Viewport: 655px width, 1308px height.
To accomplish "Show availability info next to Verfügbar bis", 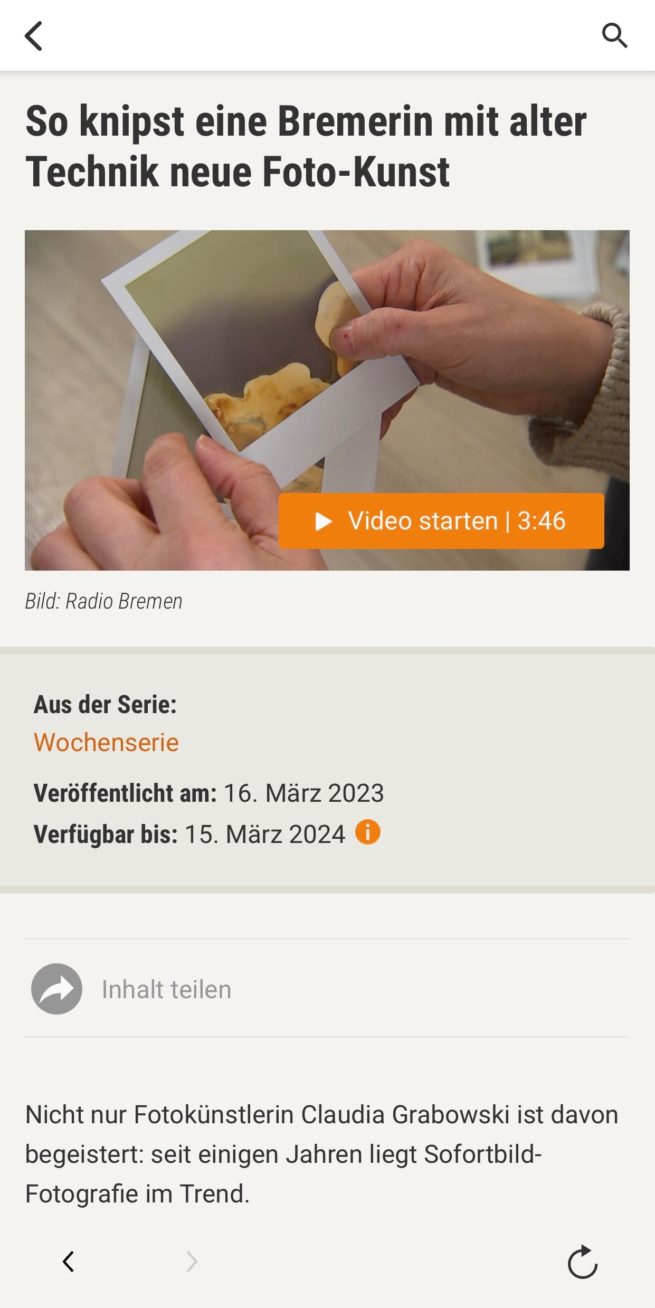I will (x=368, y=832).
